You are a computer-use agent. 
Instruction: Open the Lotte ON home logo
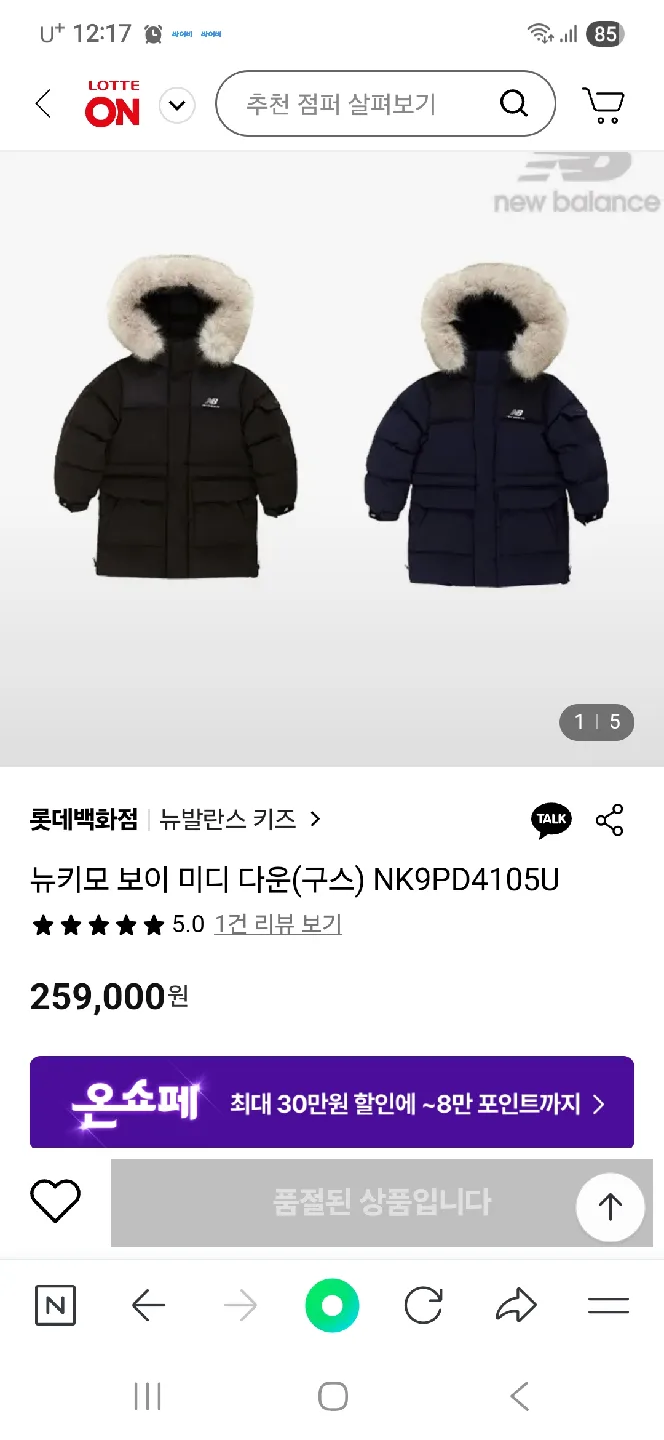(x=112, y=104)
